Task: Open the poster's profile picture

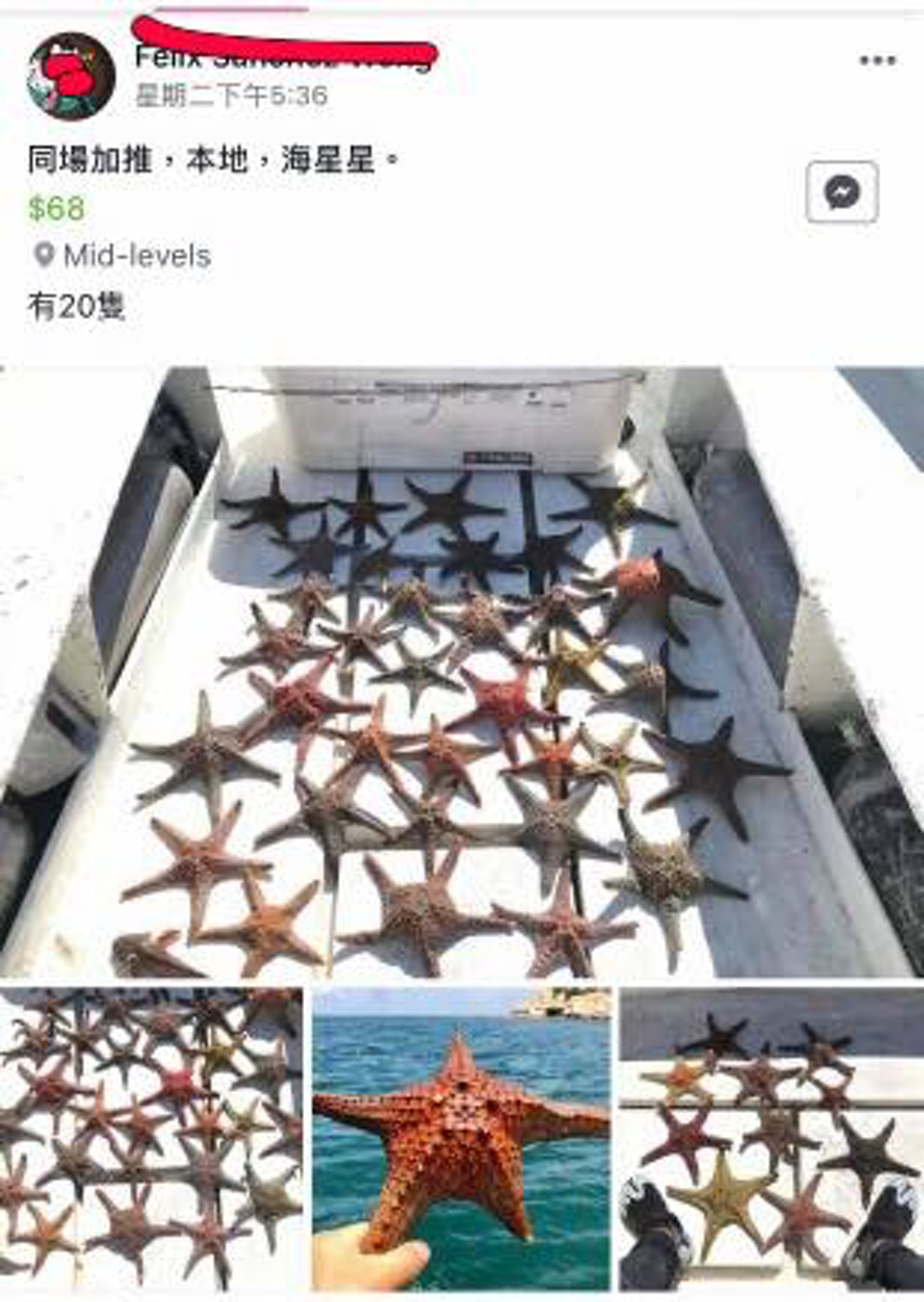Action: 71,76
